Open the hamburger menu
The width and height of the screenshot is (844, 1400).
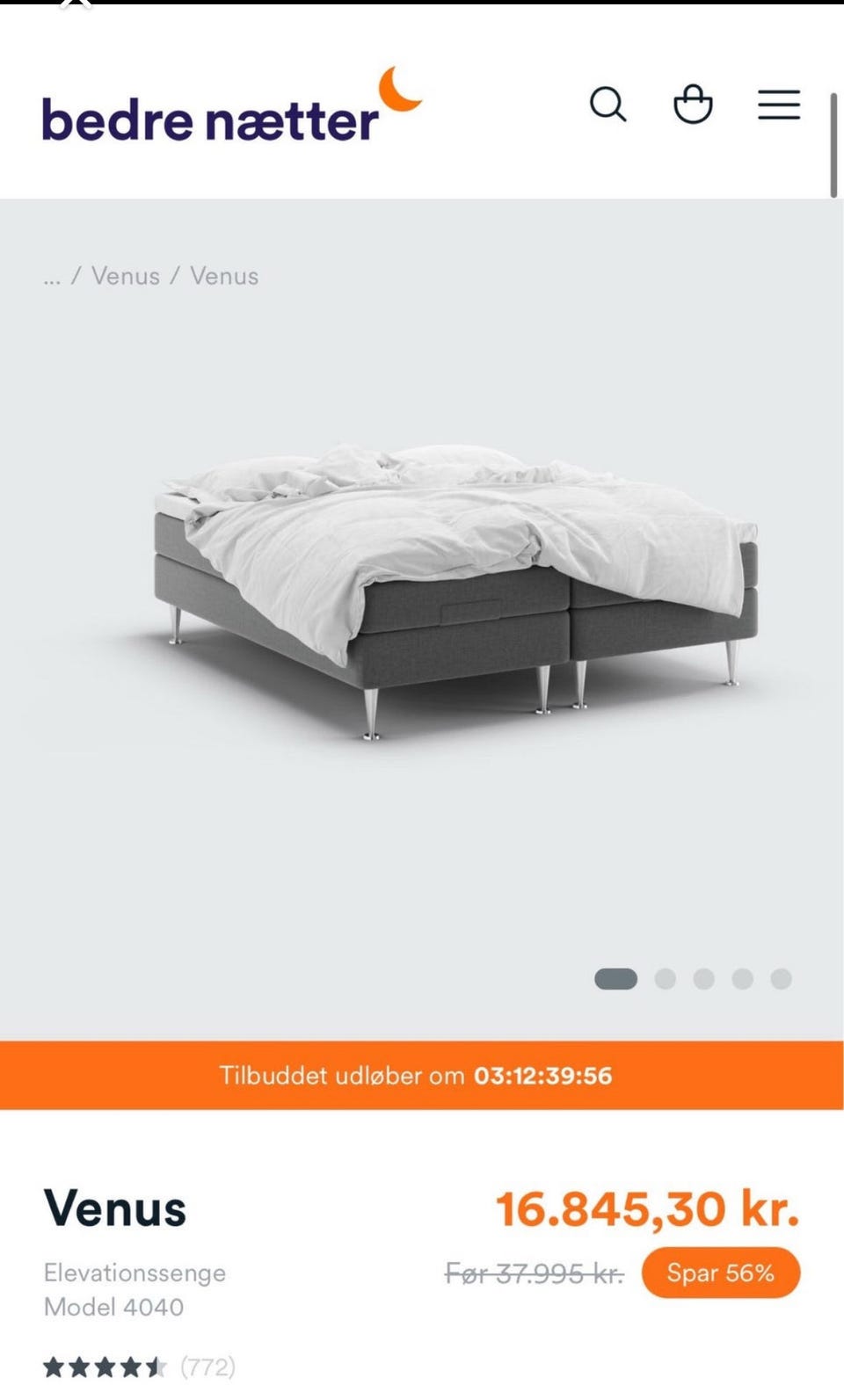[779, 105]
